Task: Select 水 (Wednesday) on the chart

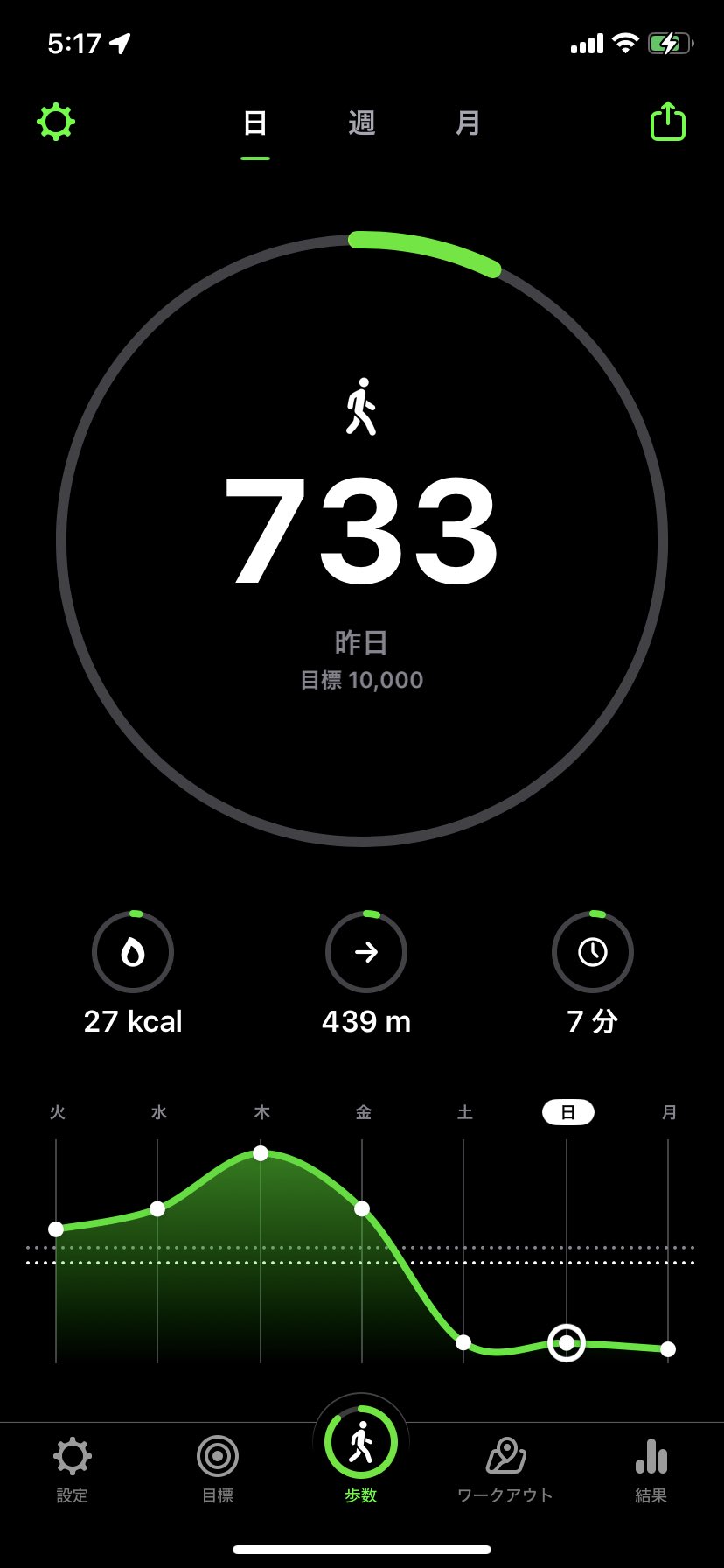Action: click(x=158, y=1112)
